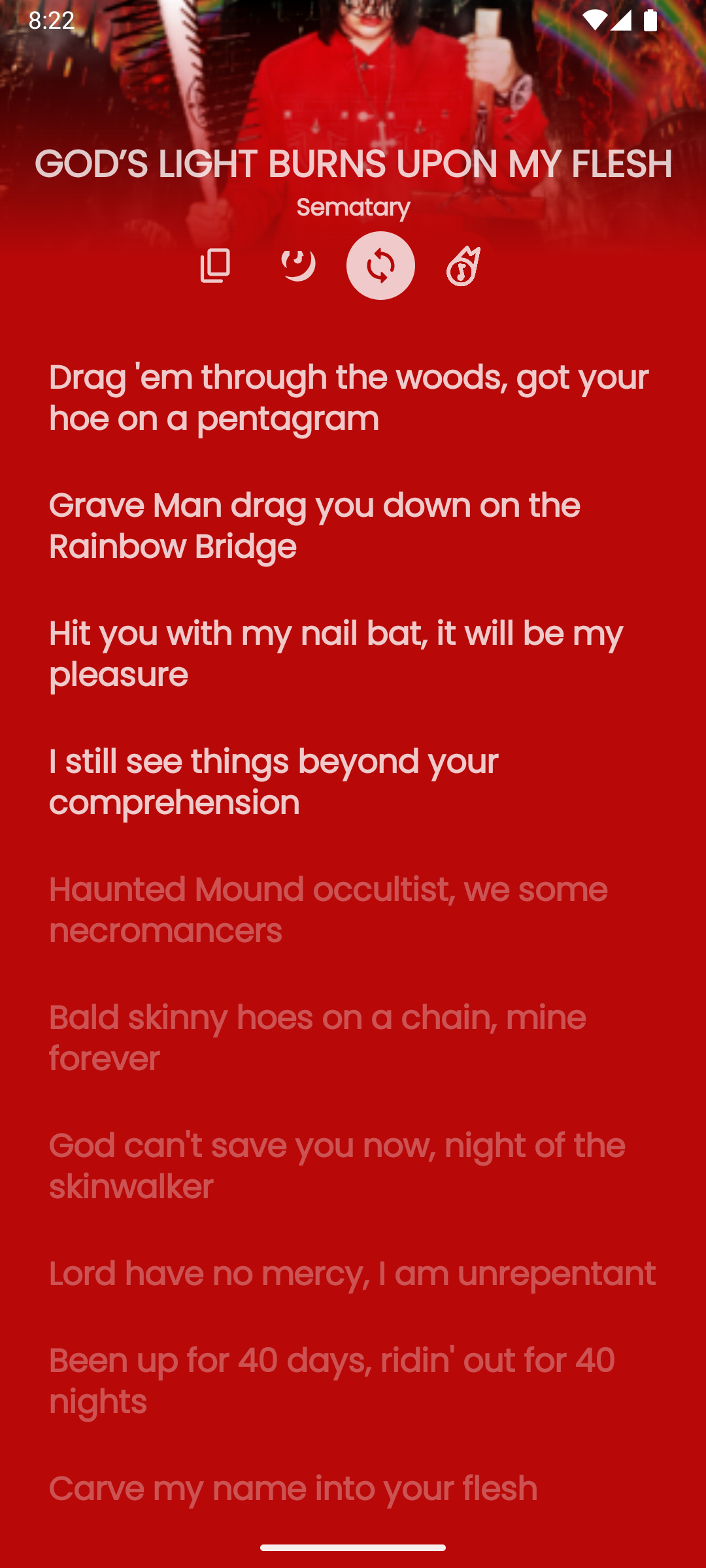706x1568 pixels.
Task: Copy the lyrics with the copy icon
Action: pos(215,265)
